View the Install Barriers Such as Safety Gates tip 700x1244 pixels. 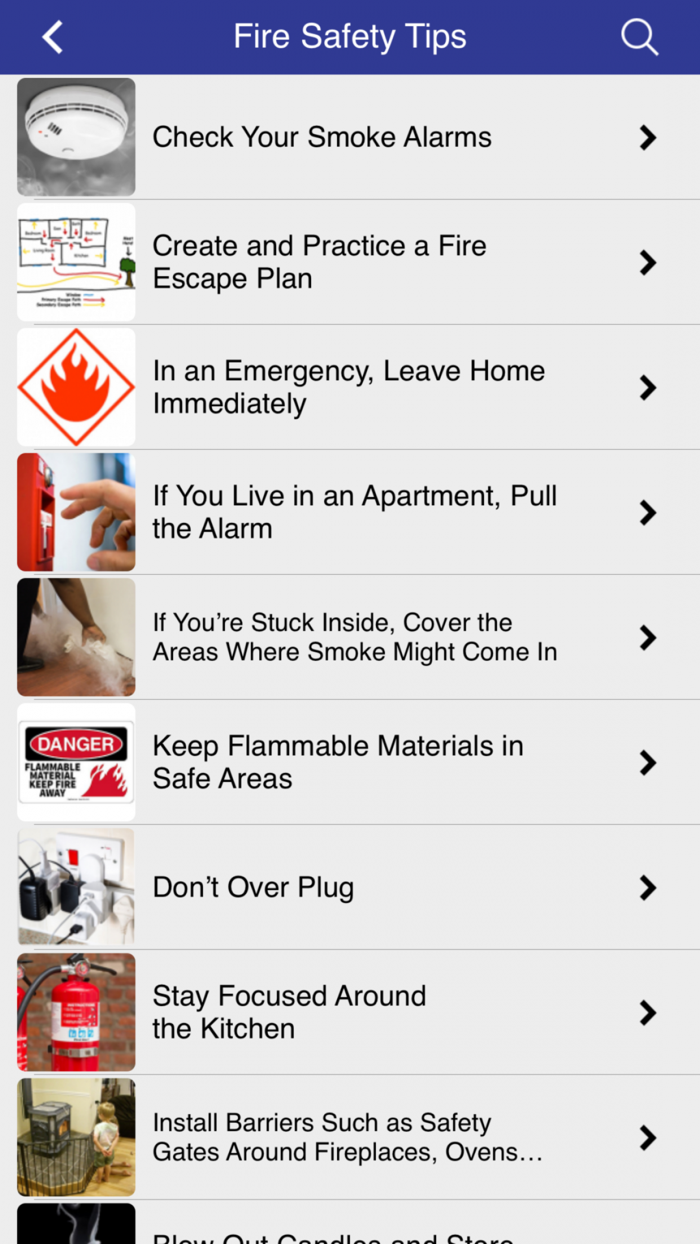(x=350, y=1137)
